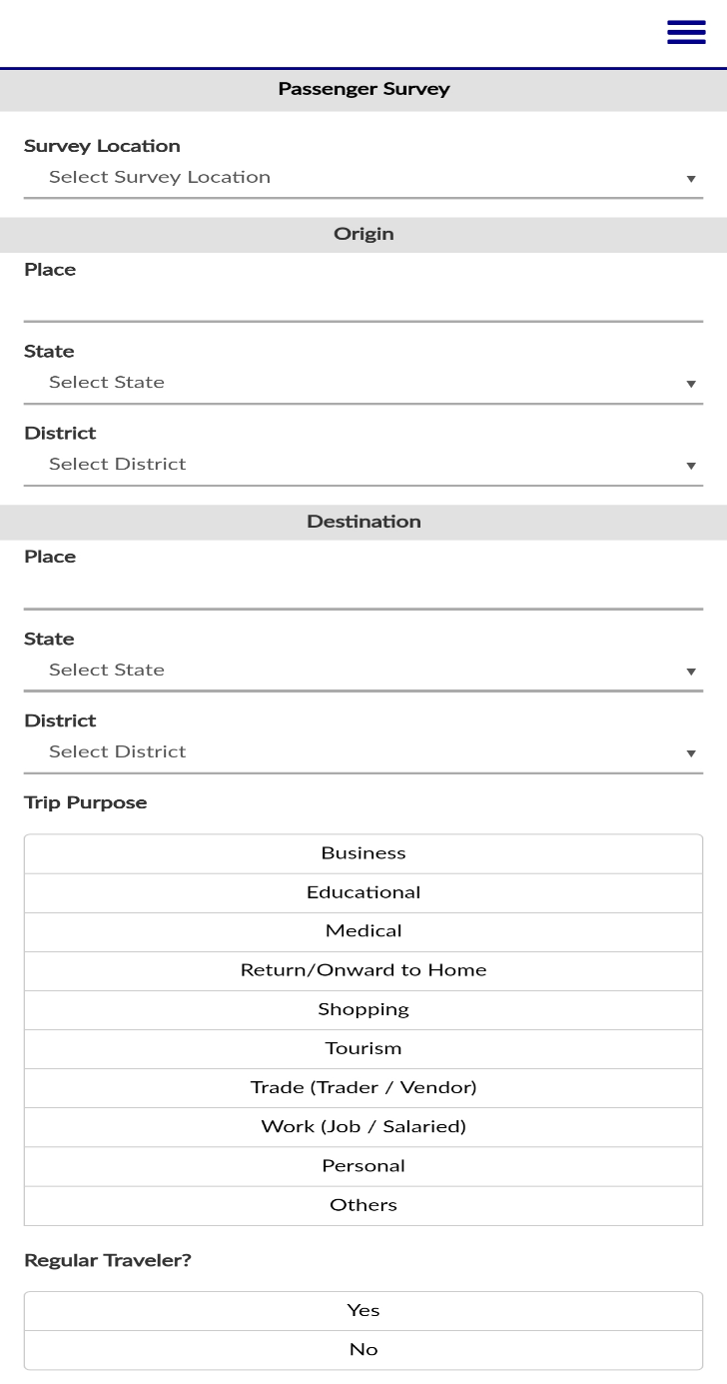
Task: Choose Educational trip purpose
Action: [363, 893]
